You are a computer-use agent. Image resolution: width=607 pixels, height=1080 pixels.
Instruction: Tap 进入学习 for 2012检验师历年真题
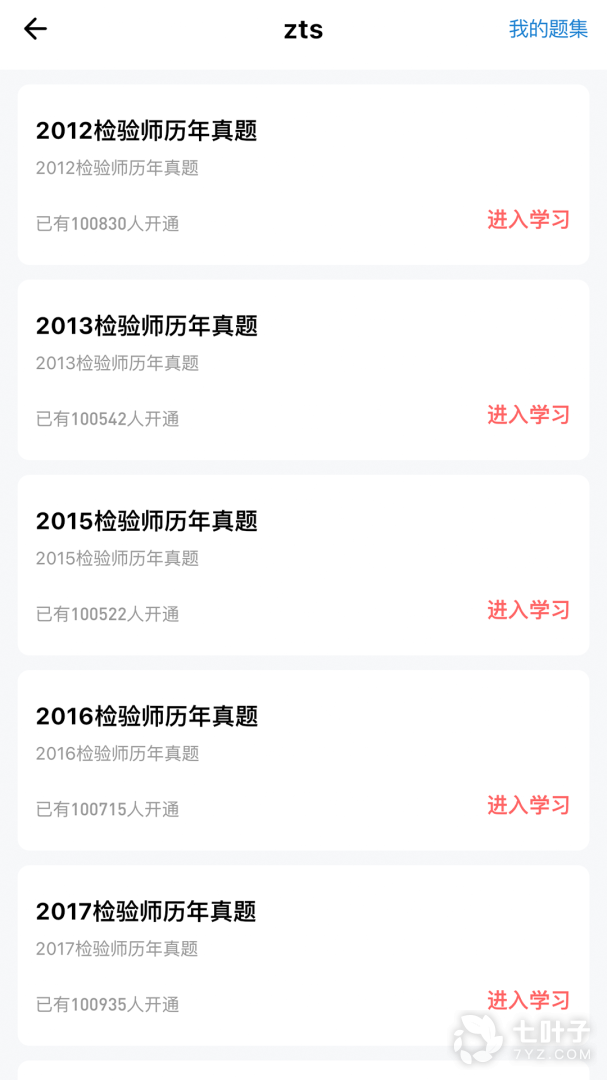pyautogui.click(x=528, y=220)
